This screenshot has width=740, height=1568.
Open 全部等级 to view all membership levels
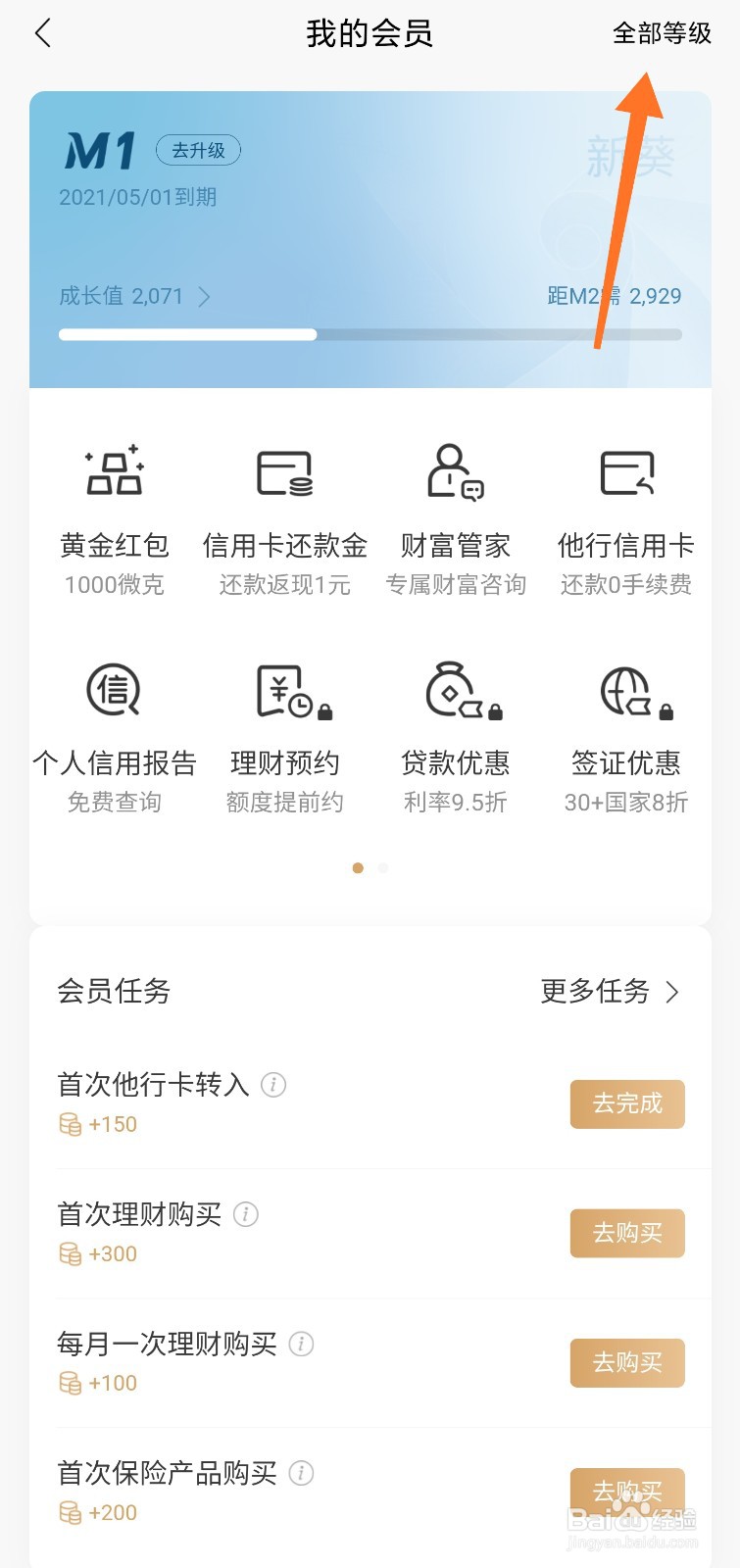point(664,34)
